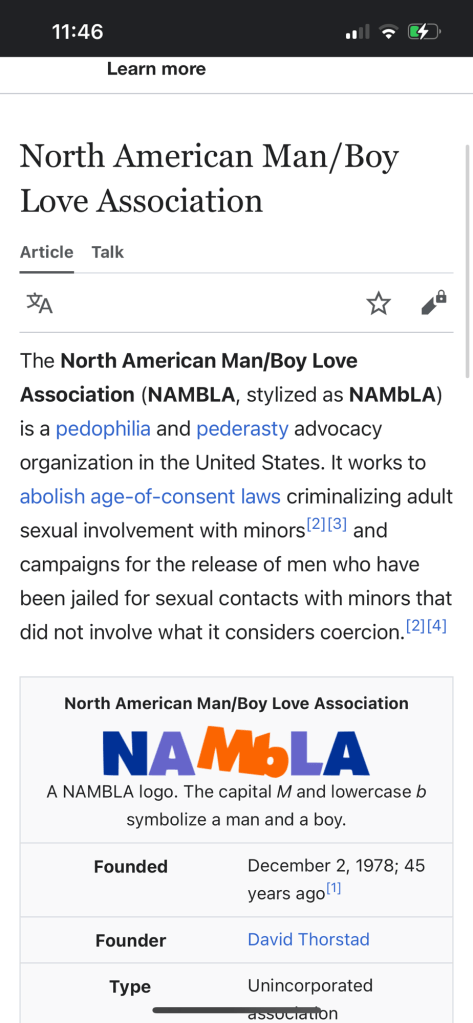Viewport: 473px width, 1023px height.
Task: Select the Article tab
Action: (x=46, y=252)
